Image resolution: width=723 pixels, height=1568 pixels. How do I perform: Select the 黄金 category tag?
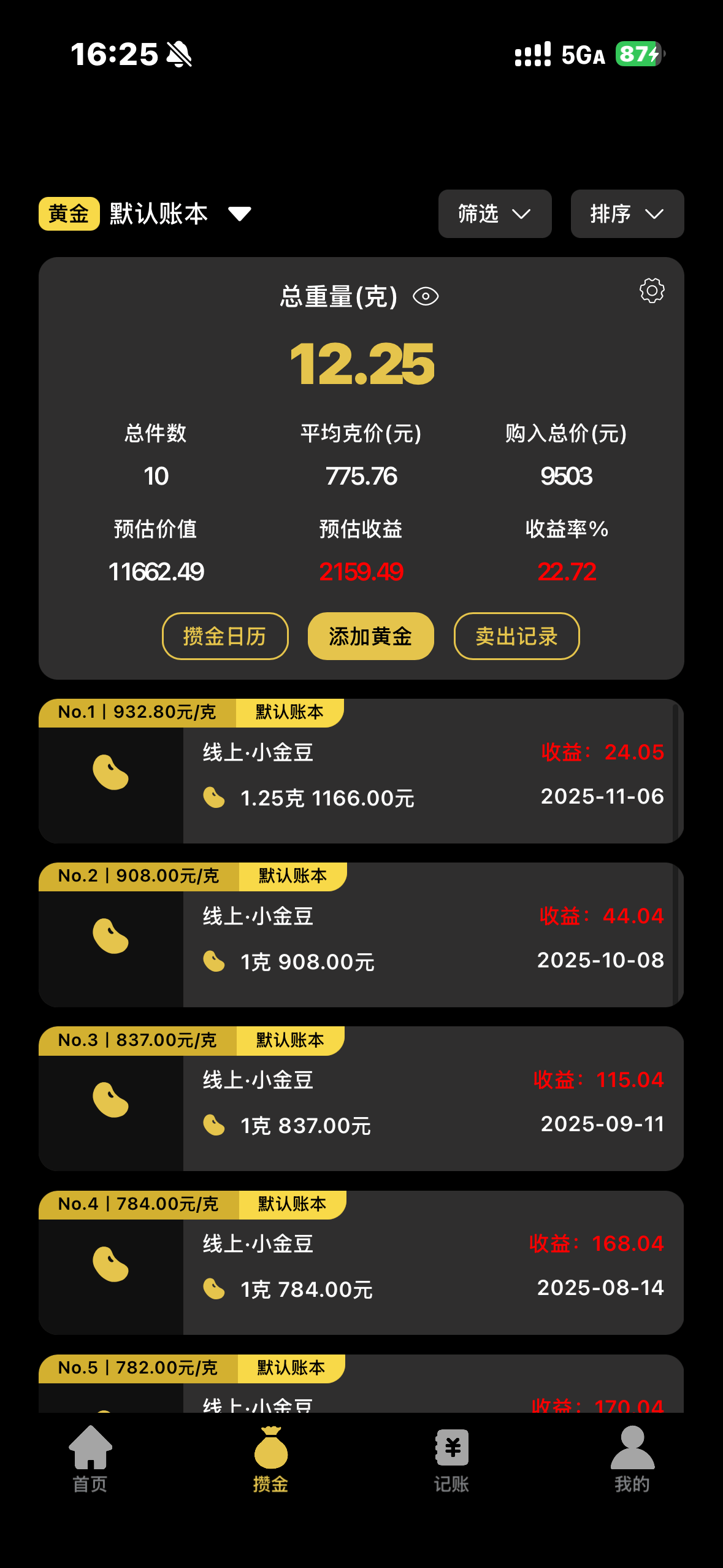click(x=68, y=213)
